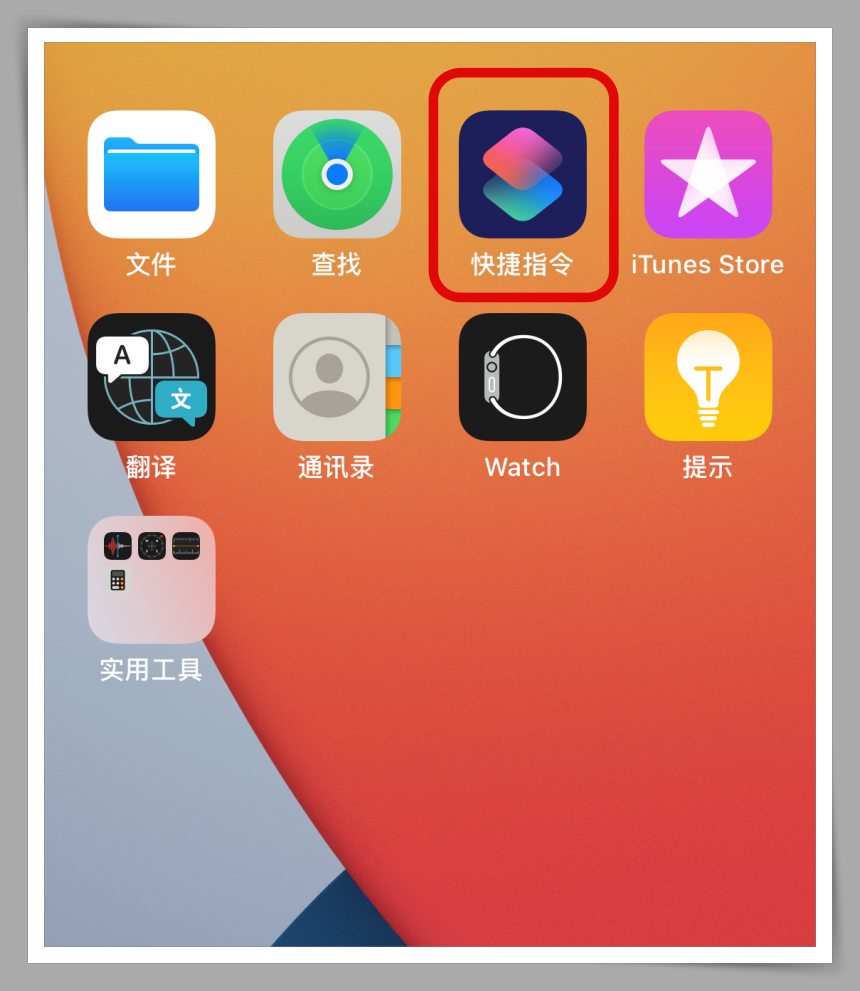Viewport: 860px width, 991px height.
Task: Open the 翻译 app
Action: [151, 377]
